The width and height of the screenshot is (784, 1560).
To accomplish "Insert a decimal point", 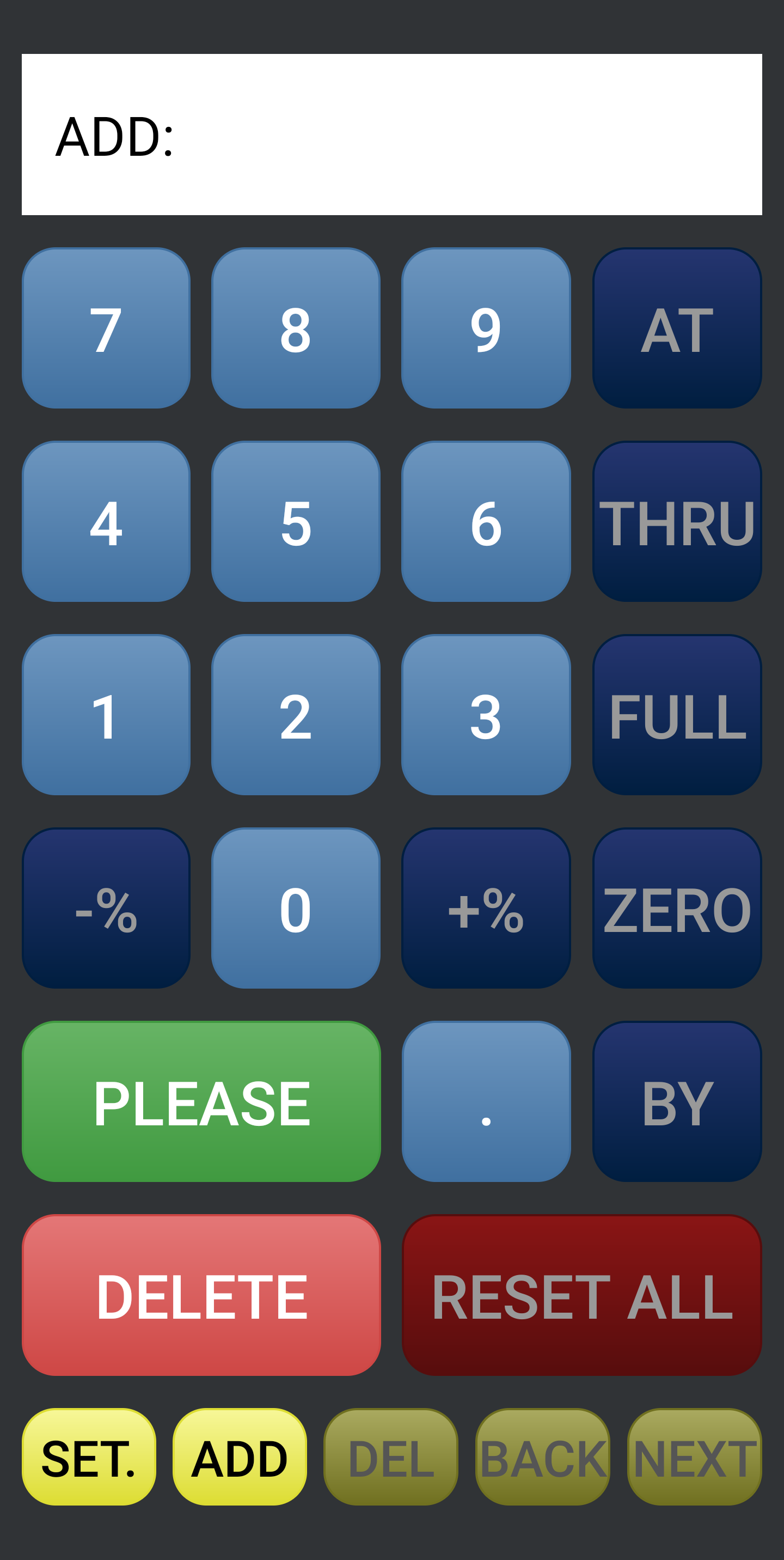I will click(486, 1101).
